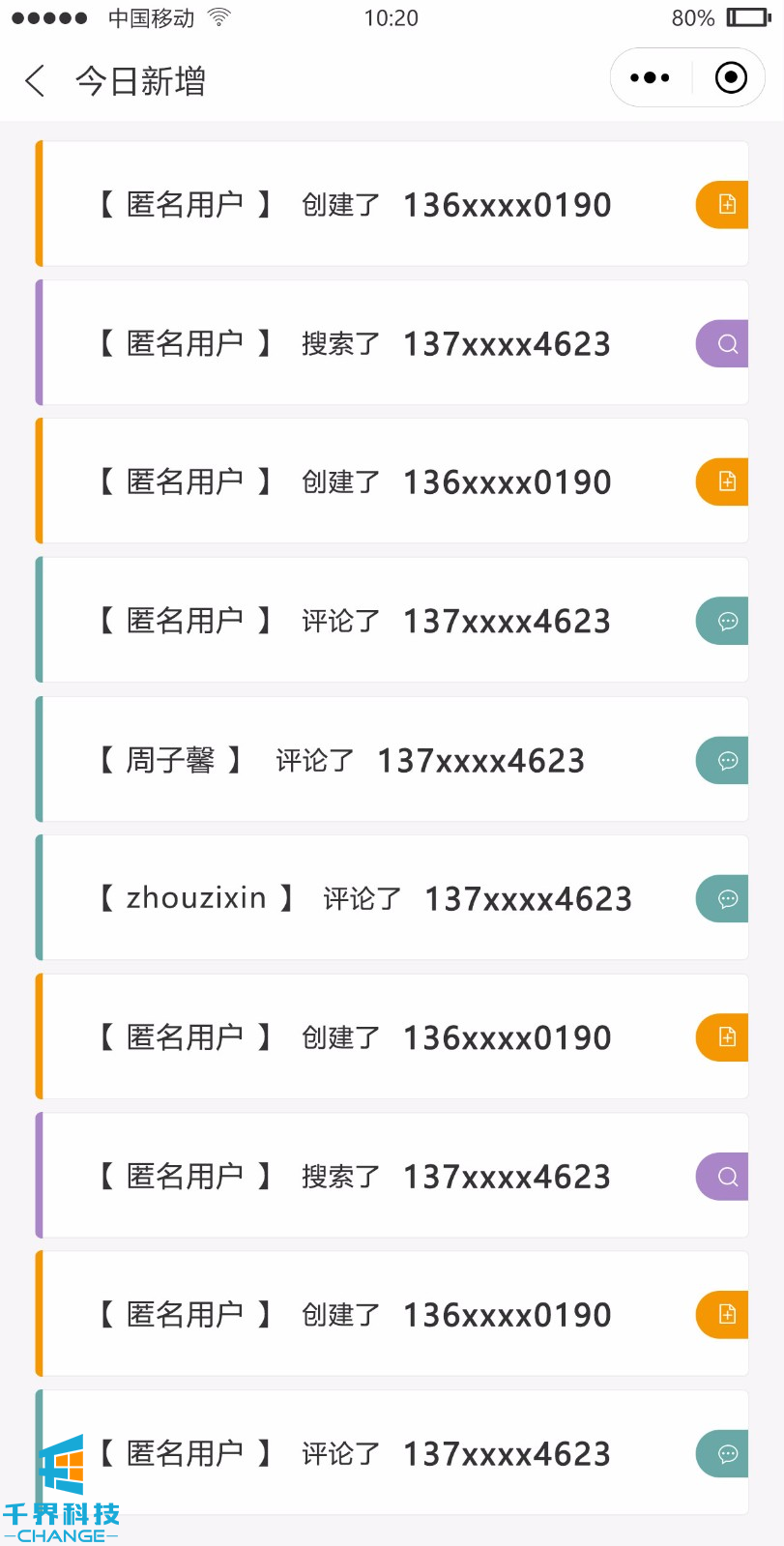The height and width of the screenshot is (1546, 784).
Task: Tap the comment icon on zhouzixin's row
Action: 726,898
